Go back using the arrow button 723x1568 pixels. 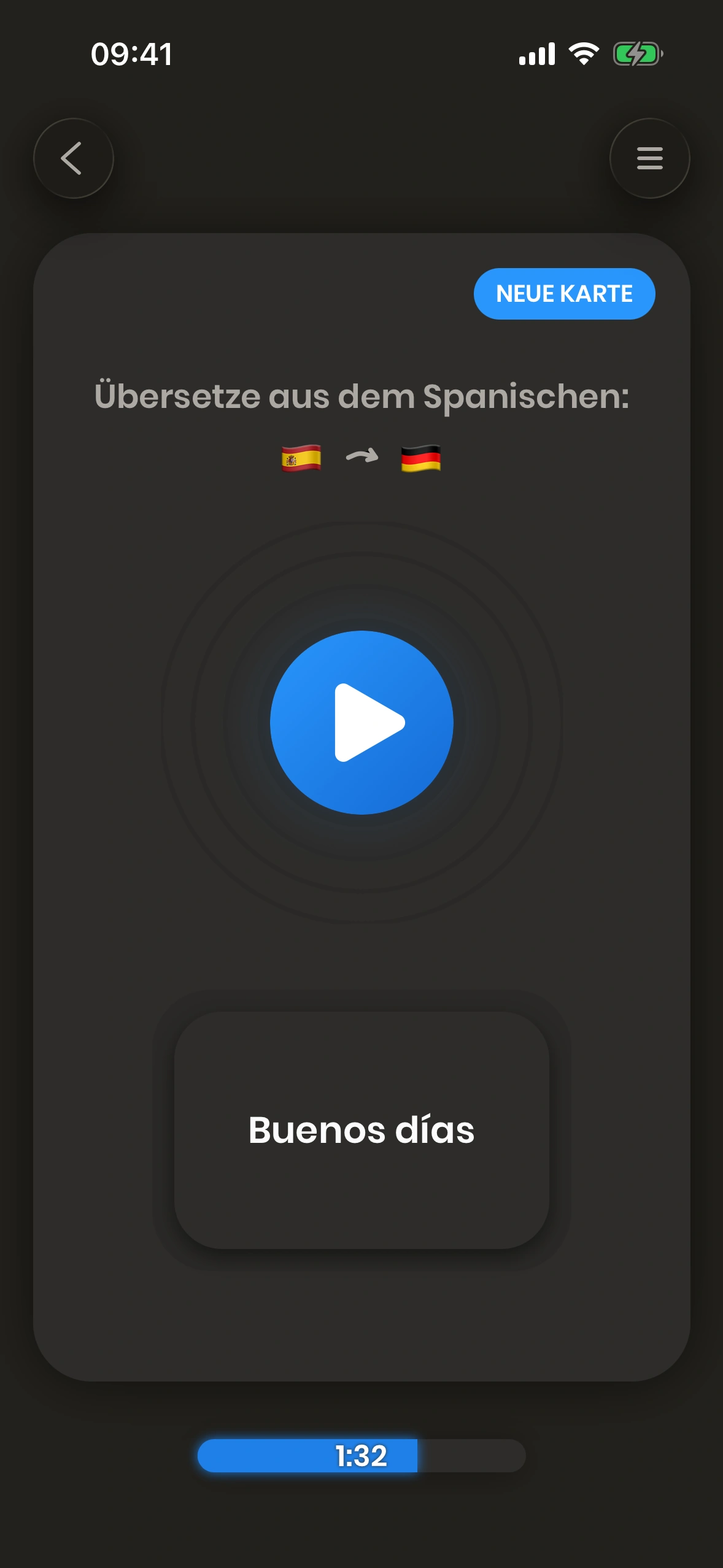point(74,158)
